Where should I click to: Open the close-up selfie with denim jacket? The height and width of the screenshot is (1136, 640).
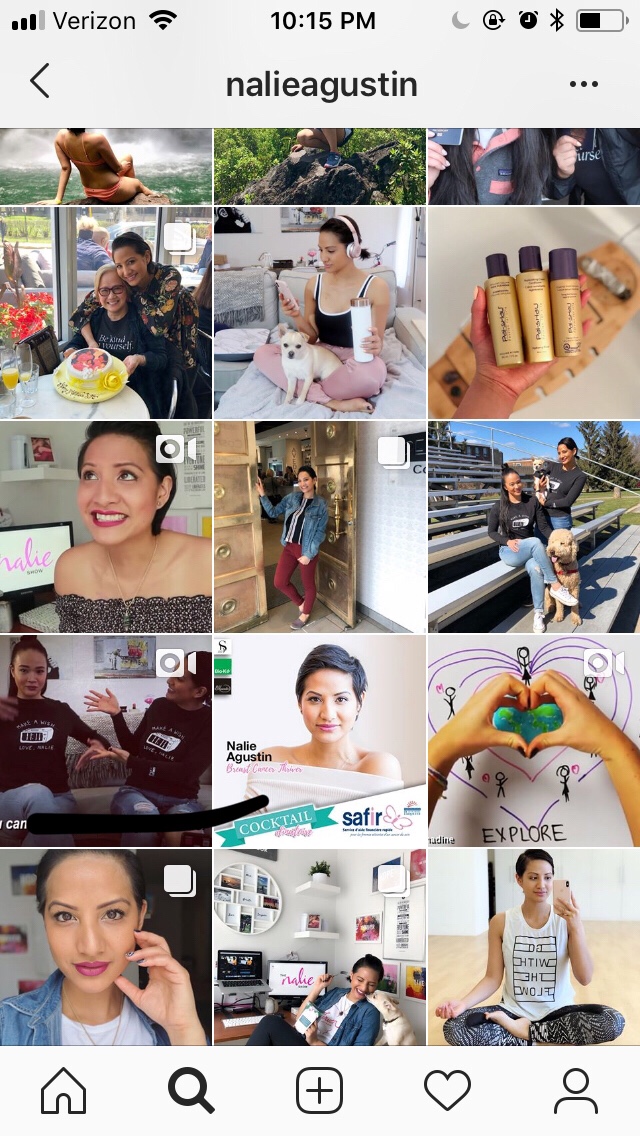point(105,947)
